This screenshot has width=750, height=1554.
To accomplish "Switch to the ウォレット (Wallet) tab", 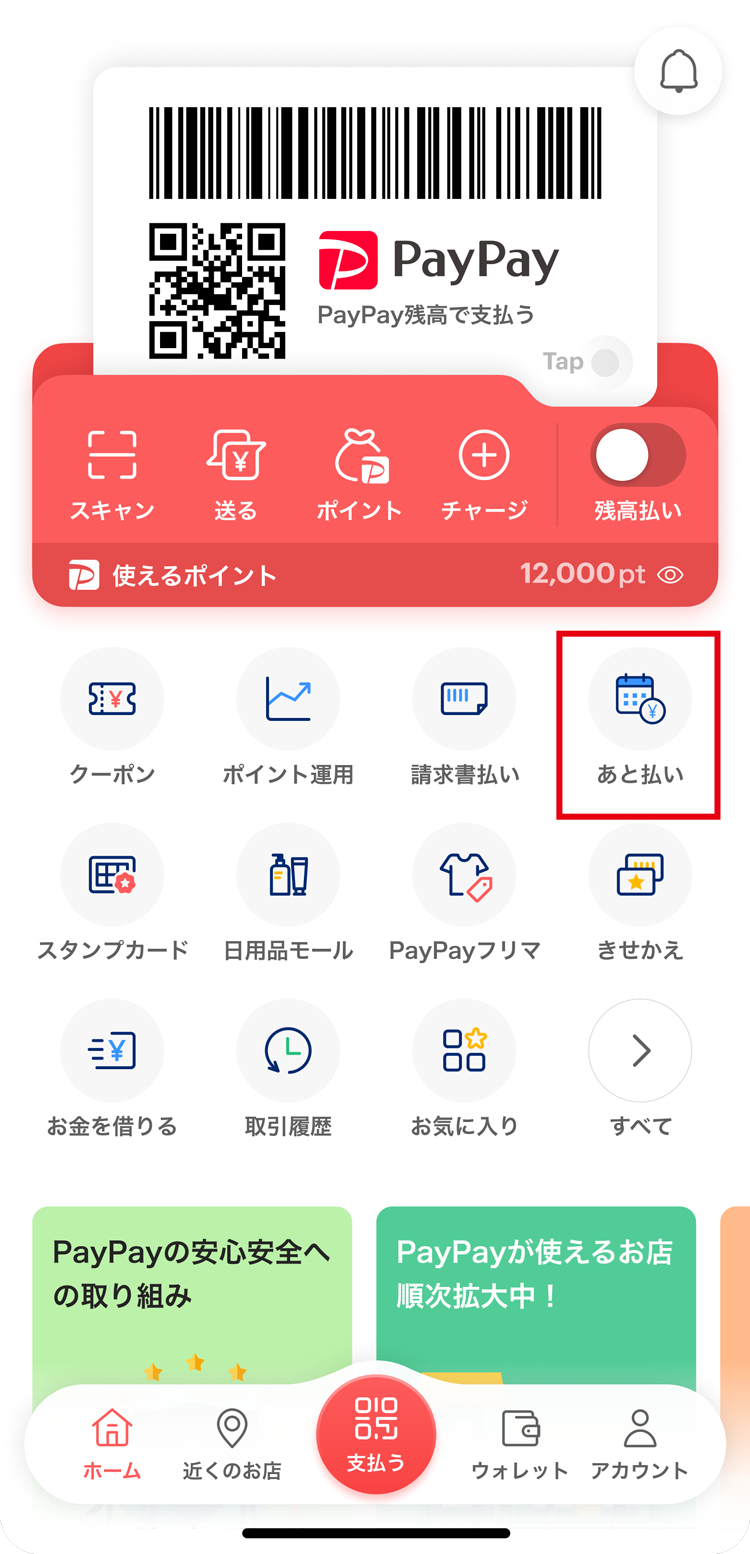I will click(519, 1443).
